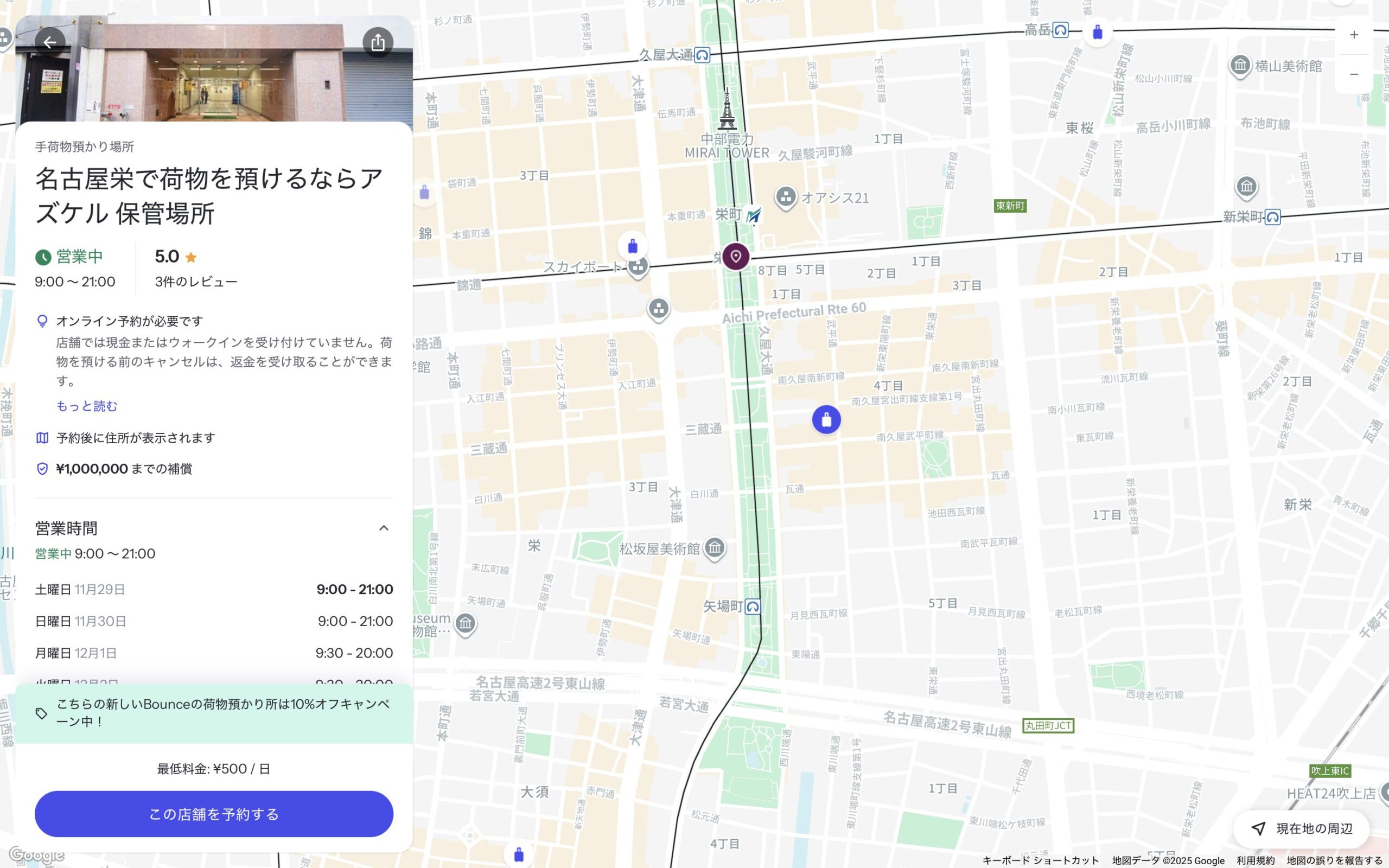Share this luggage storage location
This screenshot has height=868, width=1389.
[x=378, y=42]
